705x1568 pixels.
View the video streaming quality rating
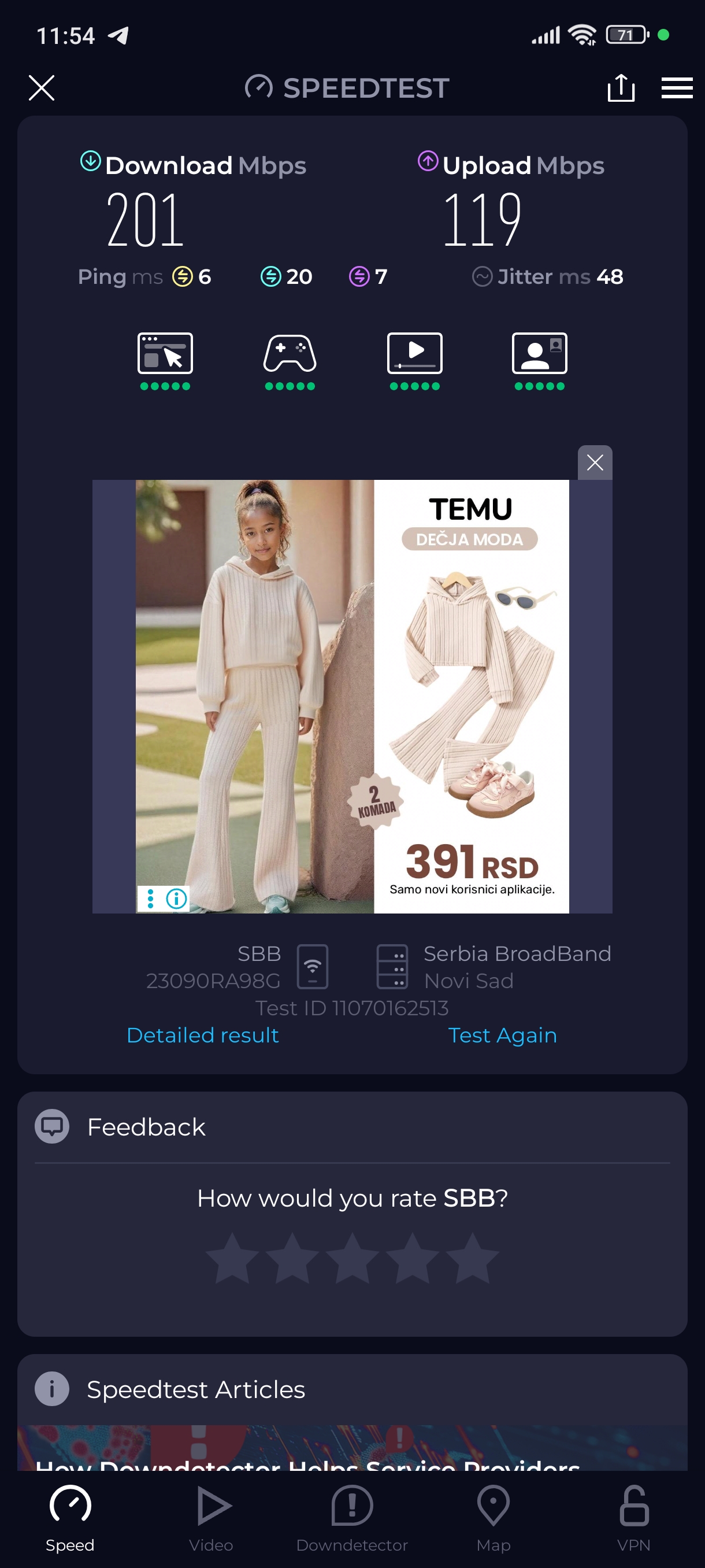tap(414, 360)
